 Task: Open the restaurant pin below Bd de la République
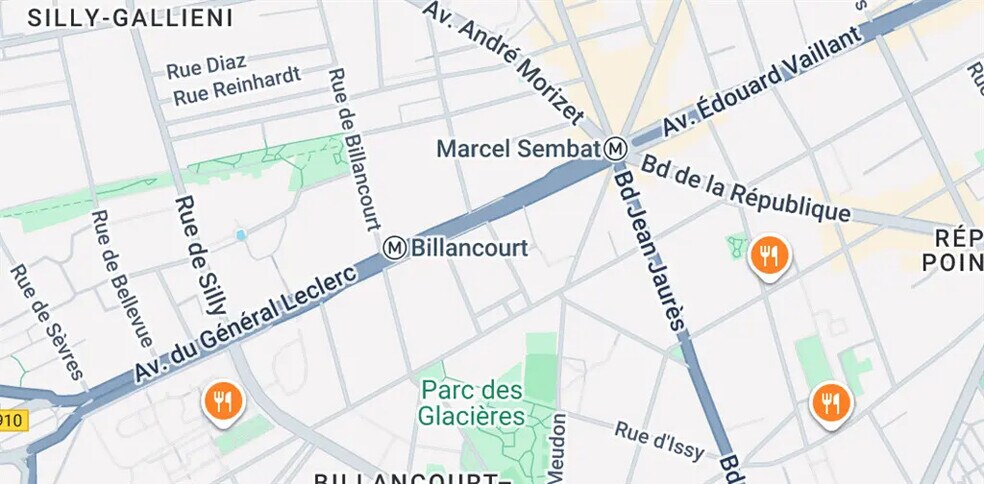[x=769, y=257]
